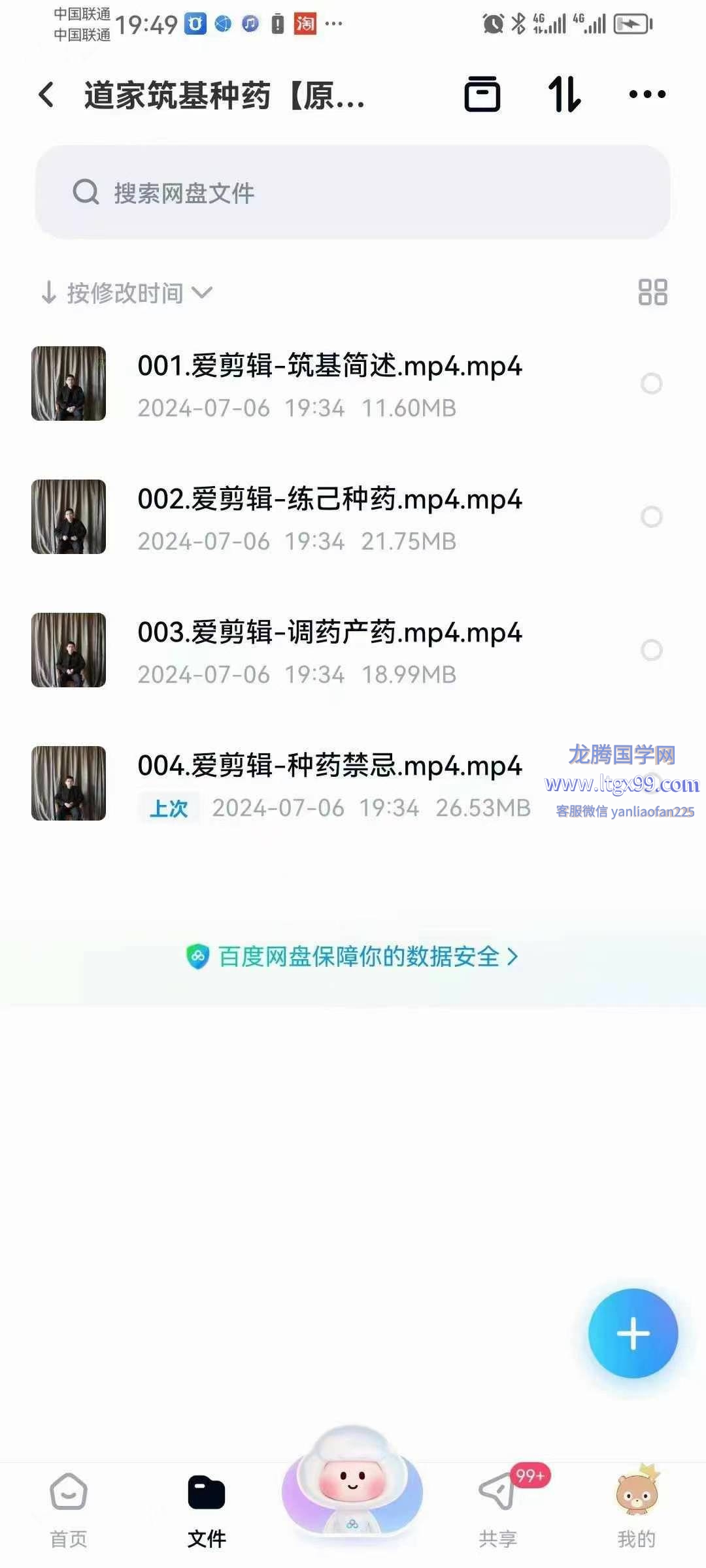Open the three-dot overflow menu
This screenshot has height=1568, width=706.
tap(647, 95)
